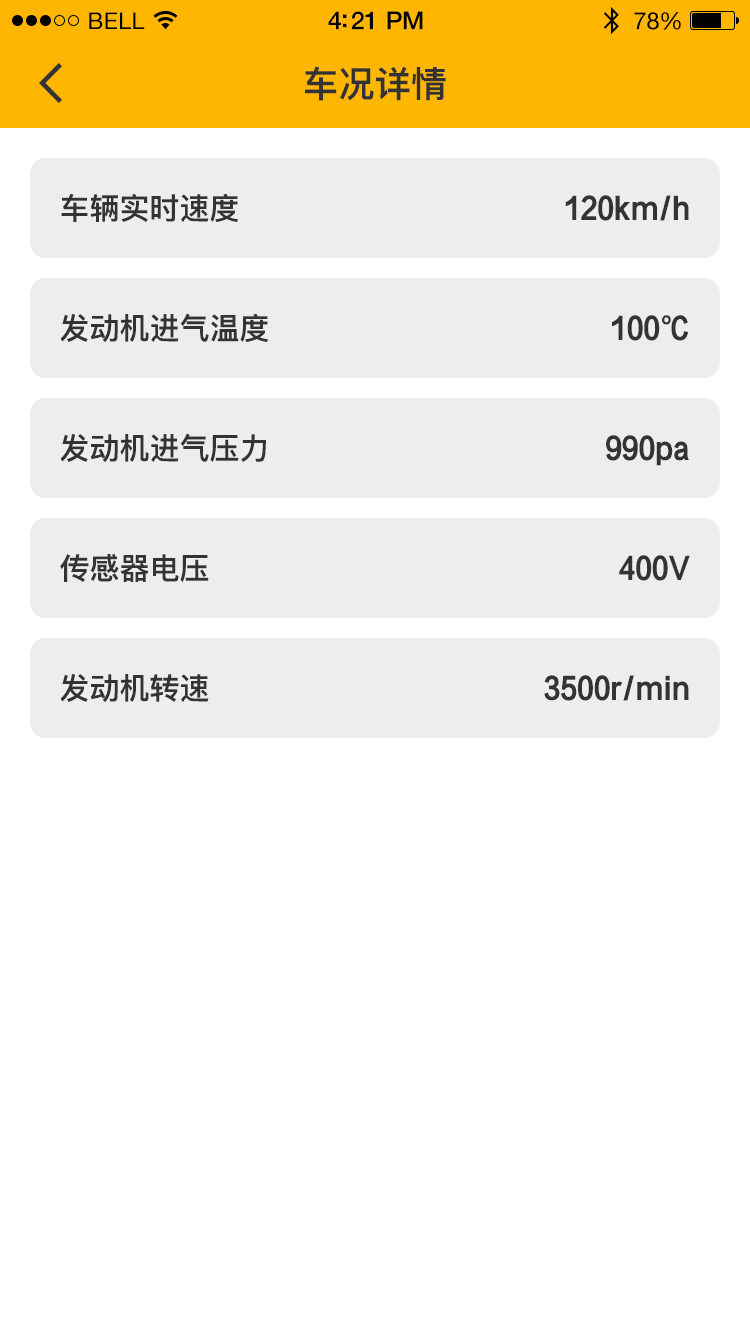Select the 车辆实时速度 row
This screenshot has width=750, height=1334.
(375, 208)
